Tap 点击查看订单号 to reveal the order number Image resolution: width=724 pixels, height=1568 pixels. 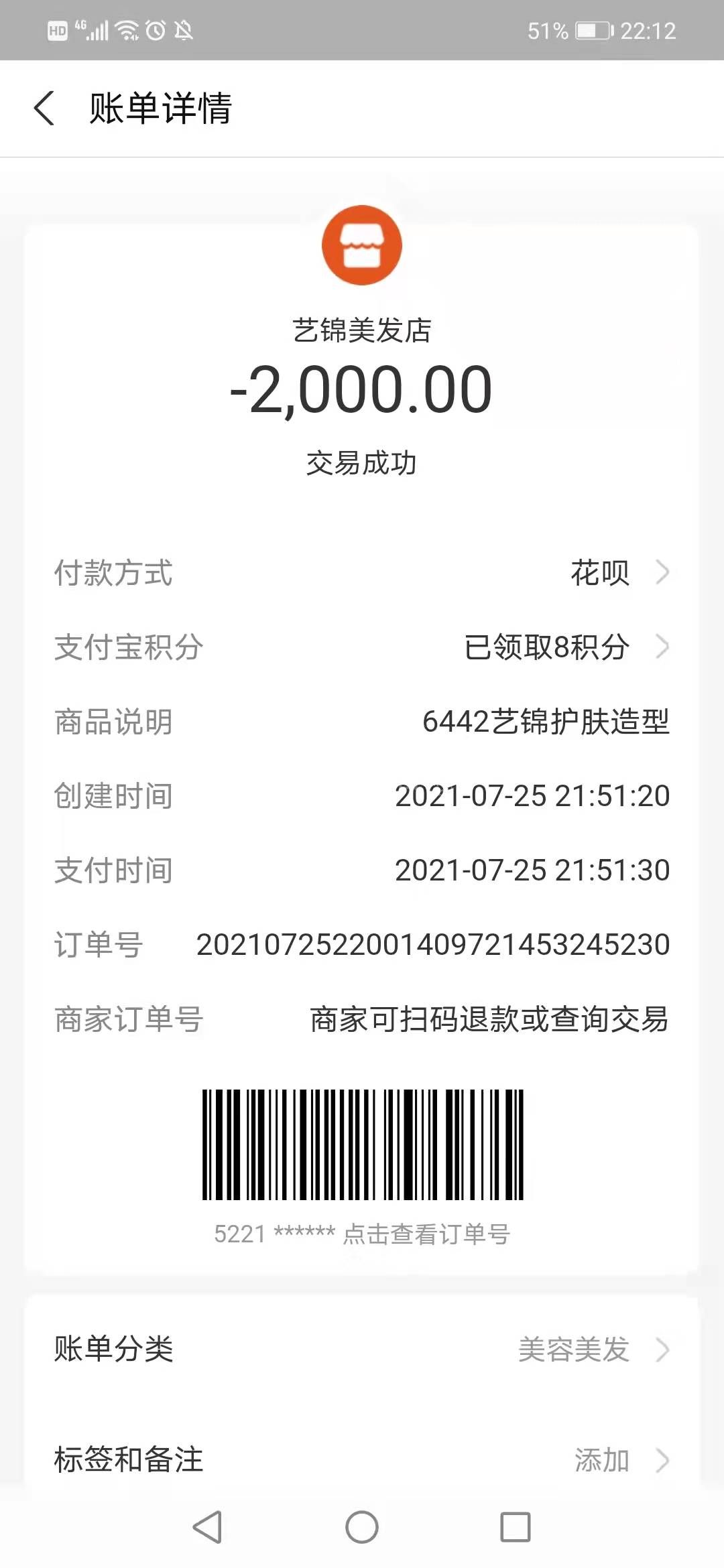(426, 1234)
